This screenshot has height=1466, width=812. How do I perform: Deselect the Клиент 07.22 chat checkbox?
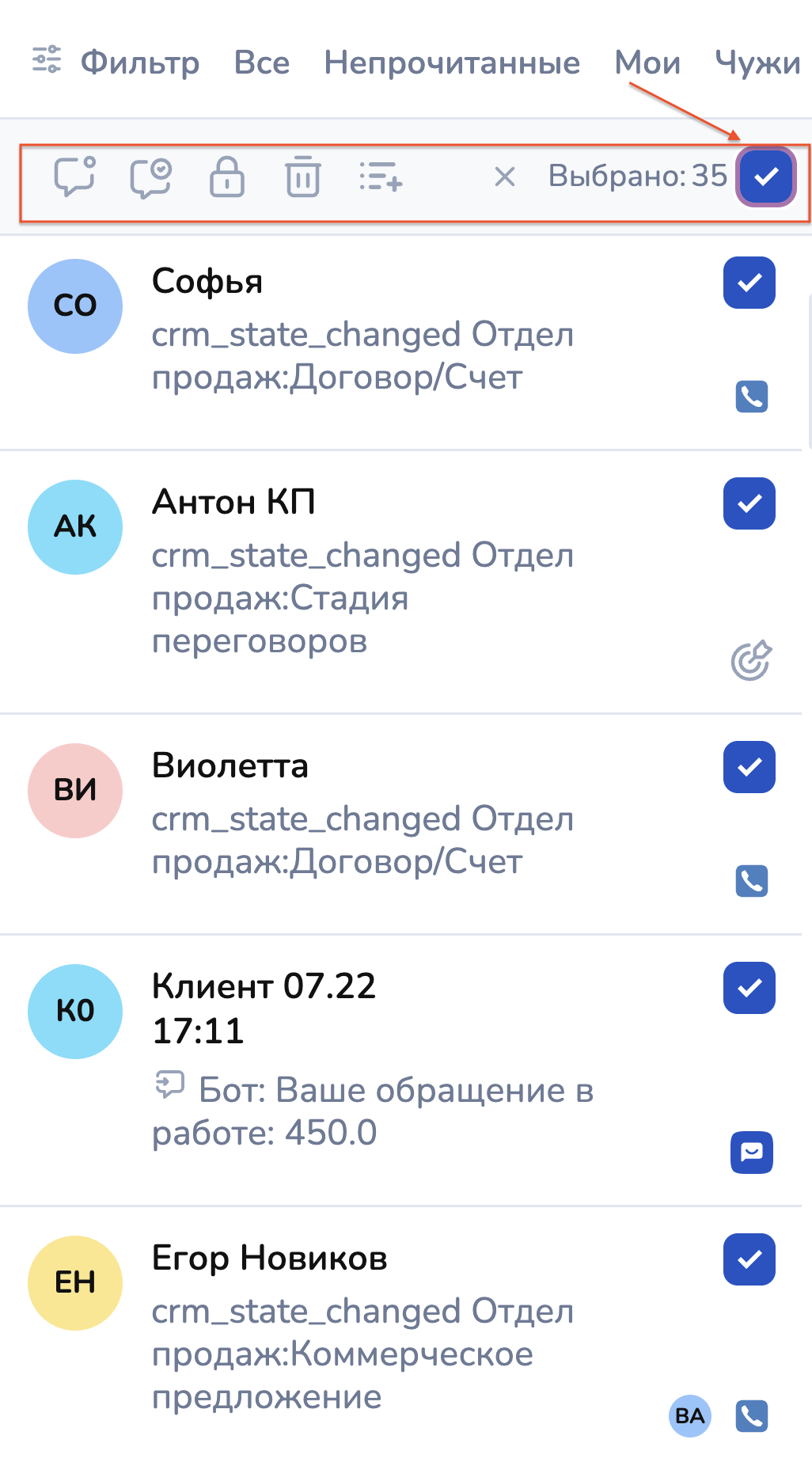[749, 988]
